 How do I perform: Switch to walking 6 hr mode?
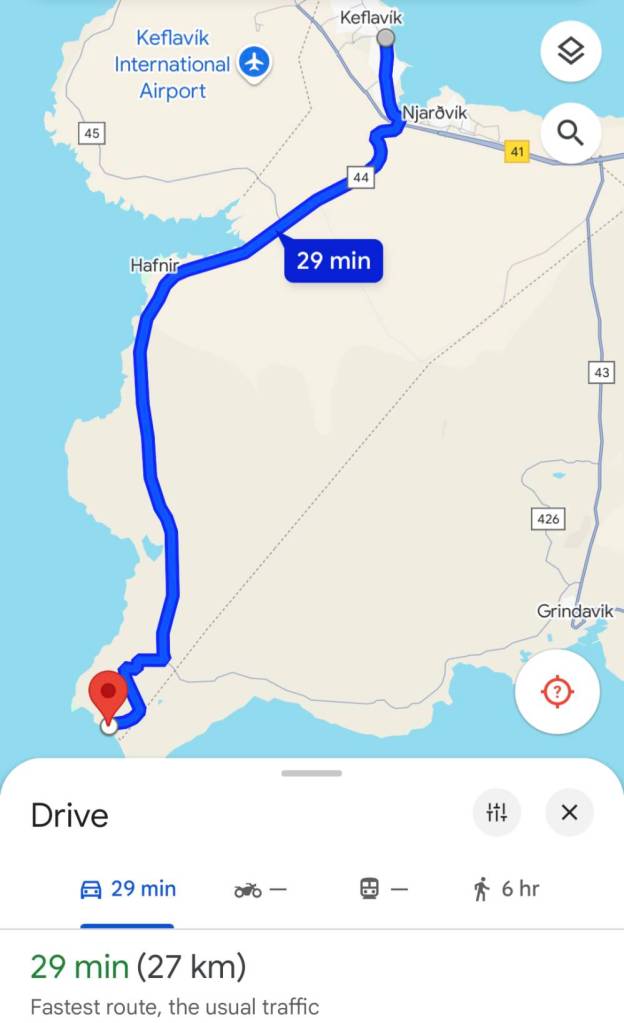pos(506,888)
